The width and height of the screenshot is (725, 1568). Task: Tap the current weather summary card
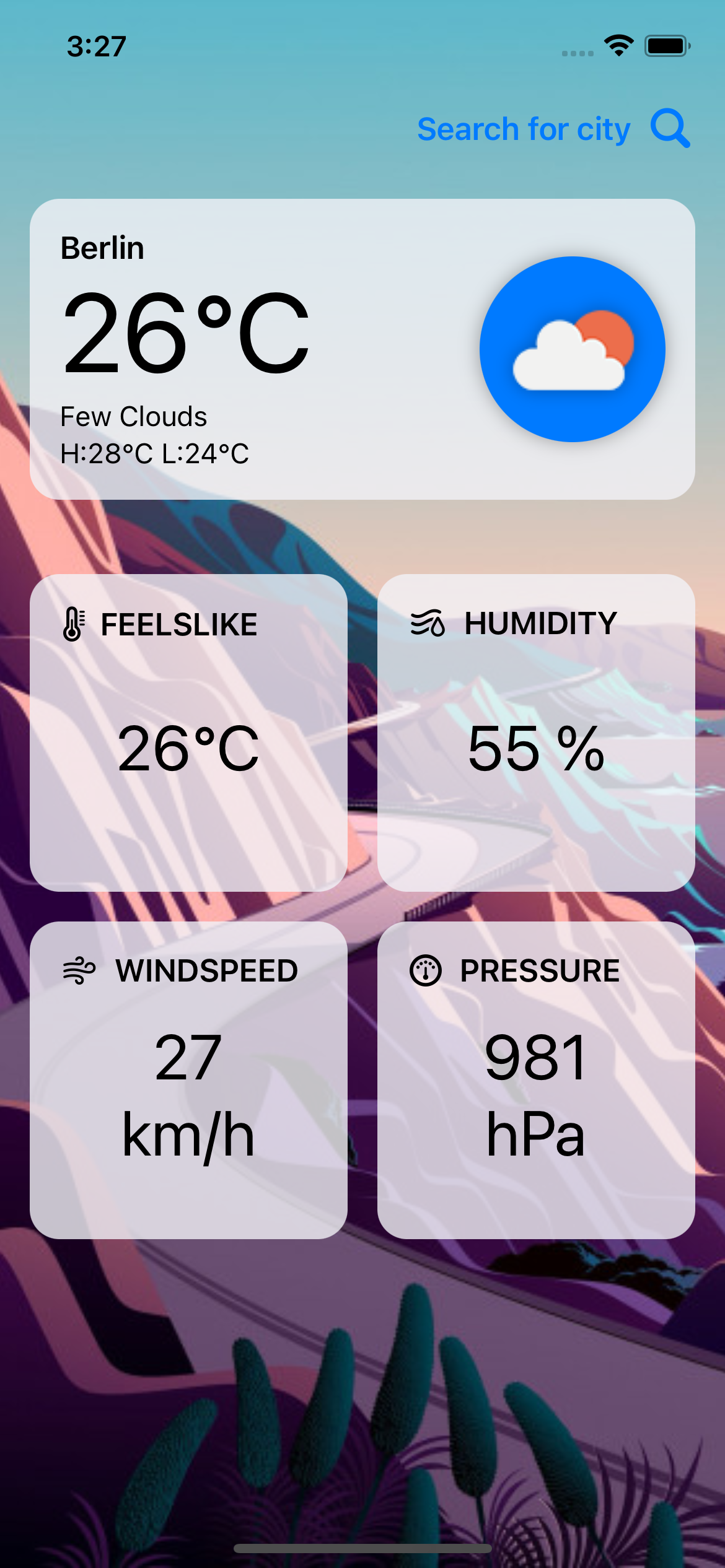point(362,347)
